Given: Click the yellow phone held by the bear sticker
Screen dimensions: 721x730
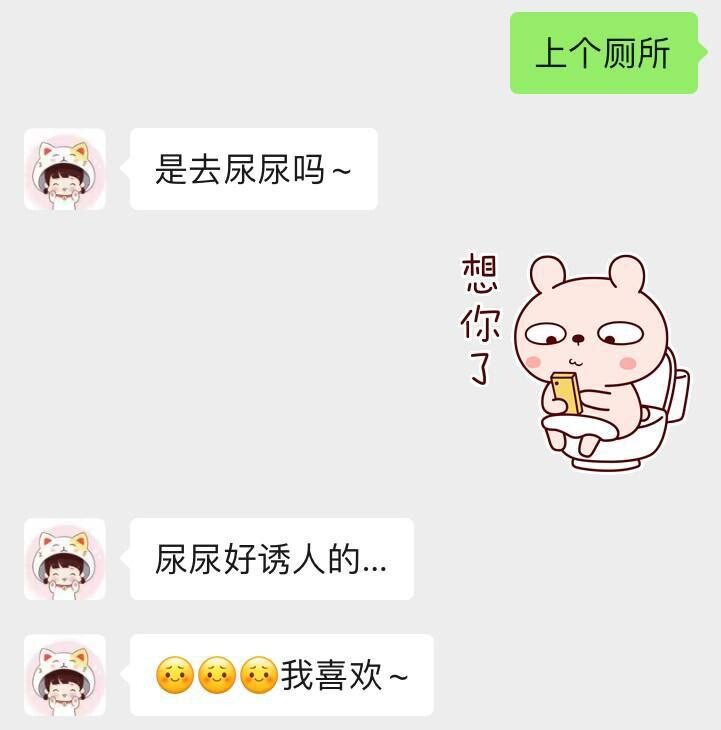Looking at the screenshot, I should coord(566,395).
